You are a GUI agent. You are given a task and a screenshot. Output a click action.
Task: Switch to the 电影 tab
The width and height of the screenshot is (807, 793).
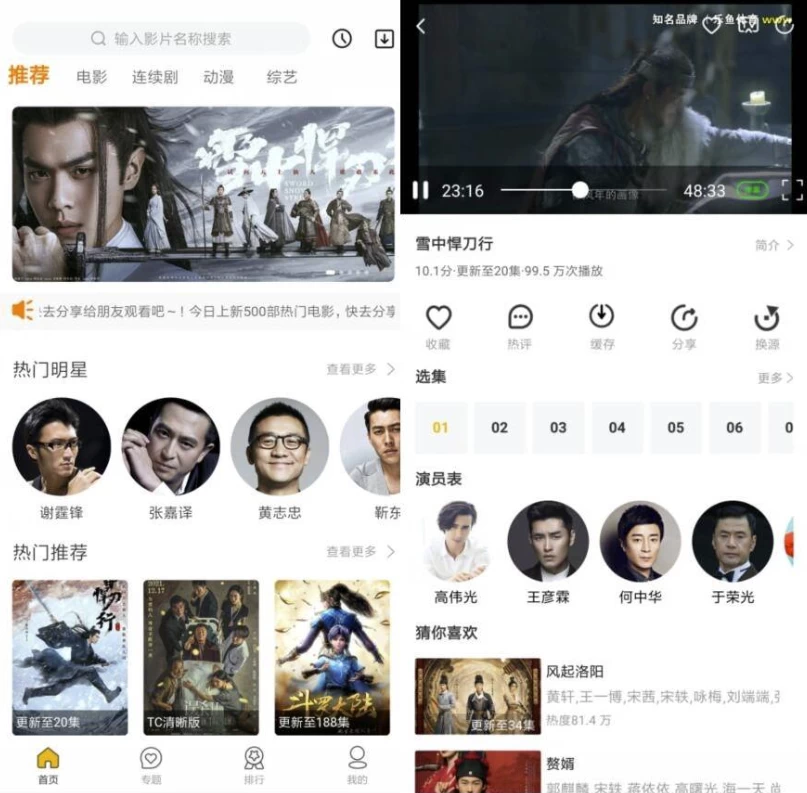[x=91, y=77]
